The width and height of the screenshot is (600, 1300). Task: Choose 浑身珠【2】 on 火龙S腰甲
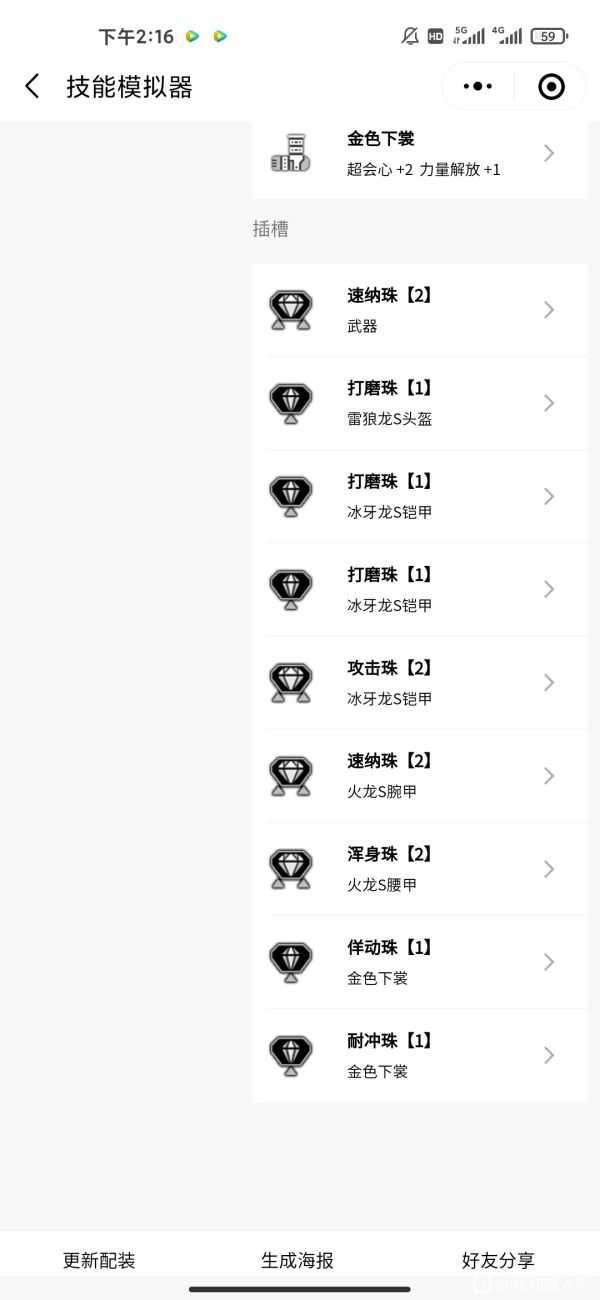tap(419, 868)
